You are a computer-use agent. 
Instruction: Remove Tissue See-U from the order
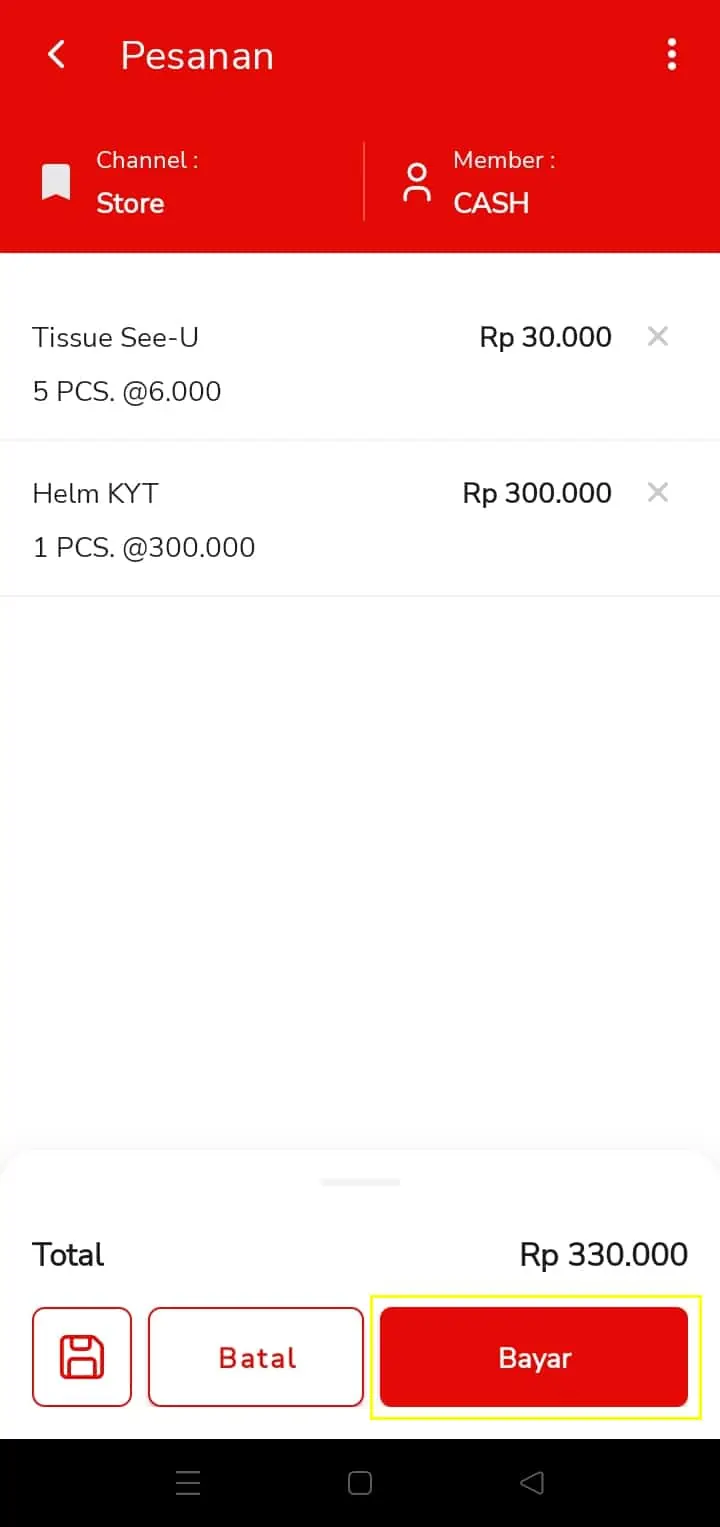pyautogui.click(x=657, y=337)
